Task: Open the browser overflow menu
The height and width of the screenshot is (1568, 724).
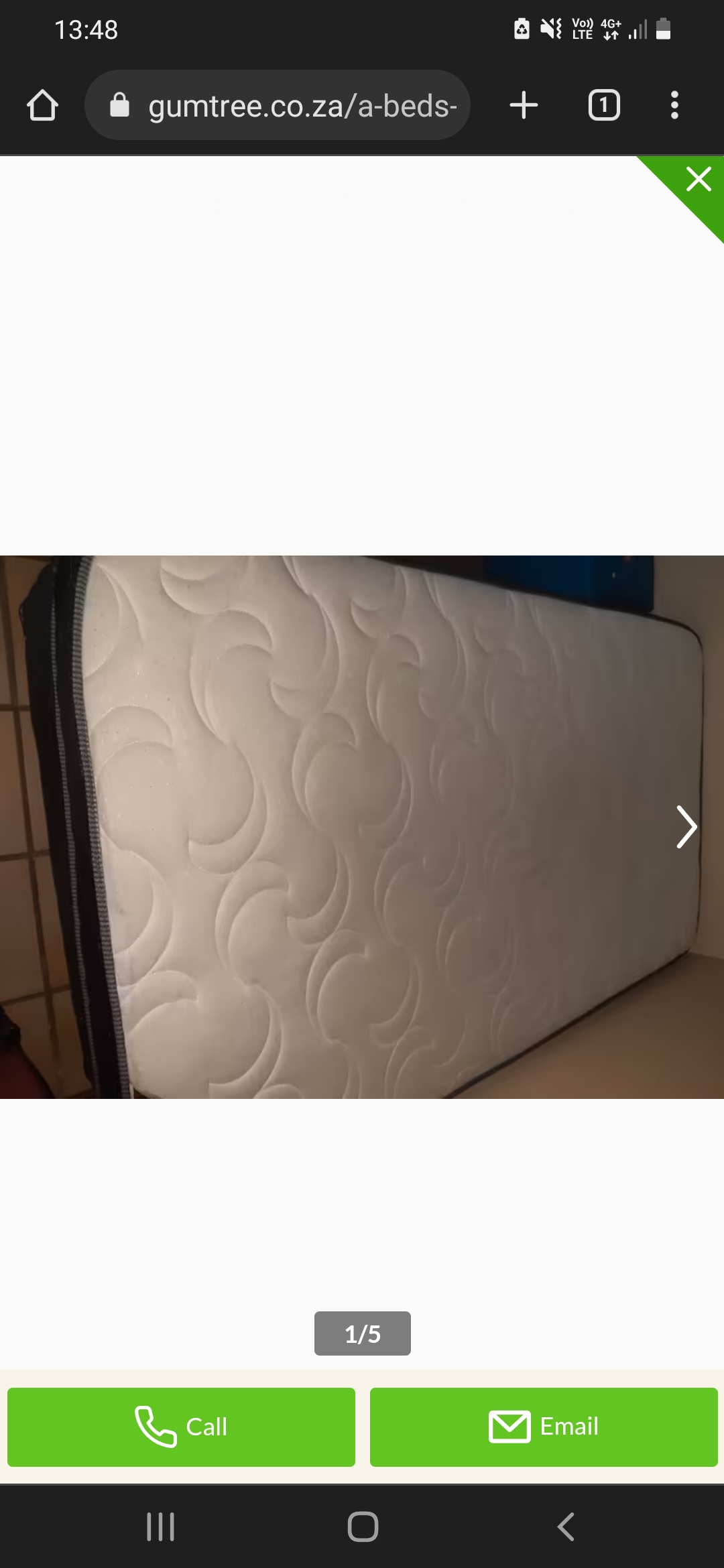Action: click(674, 106)
